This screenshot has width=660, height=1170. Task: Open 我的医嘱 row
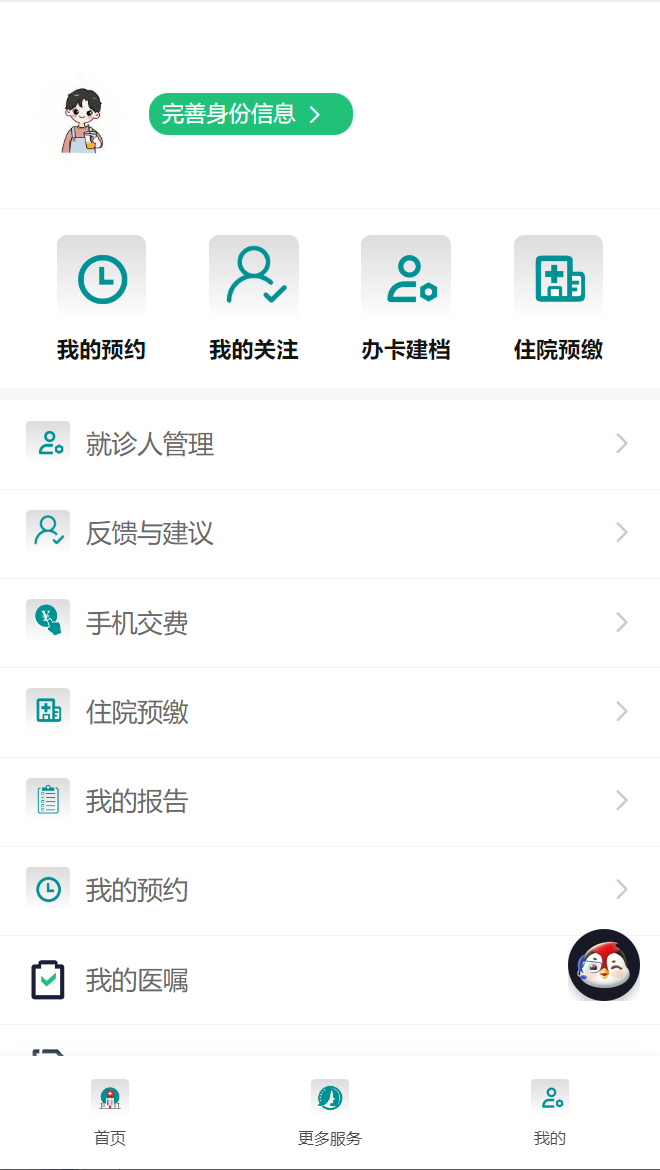[x=300, y=980]
